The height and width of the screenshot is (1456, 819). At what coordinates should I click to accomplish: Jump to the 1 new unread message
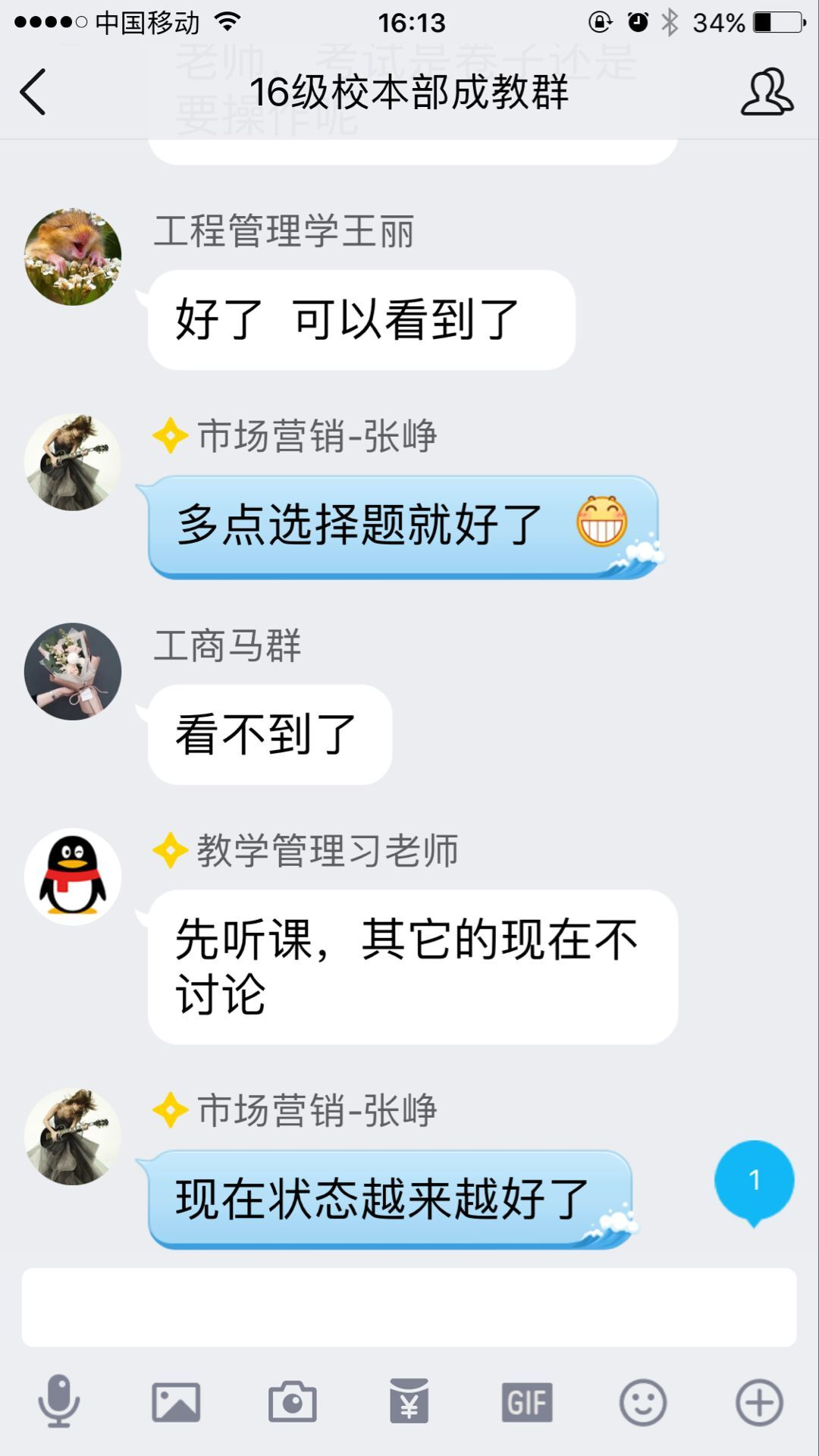coord(754,1181)
